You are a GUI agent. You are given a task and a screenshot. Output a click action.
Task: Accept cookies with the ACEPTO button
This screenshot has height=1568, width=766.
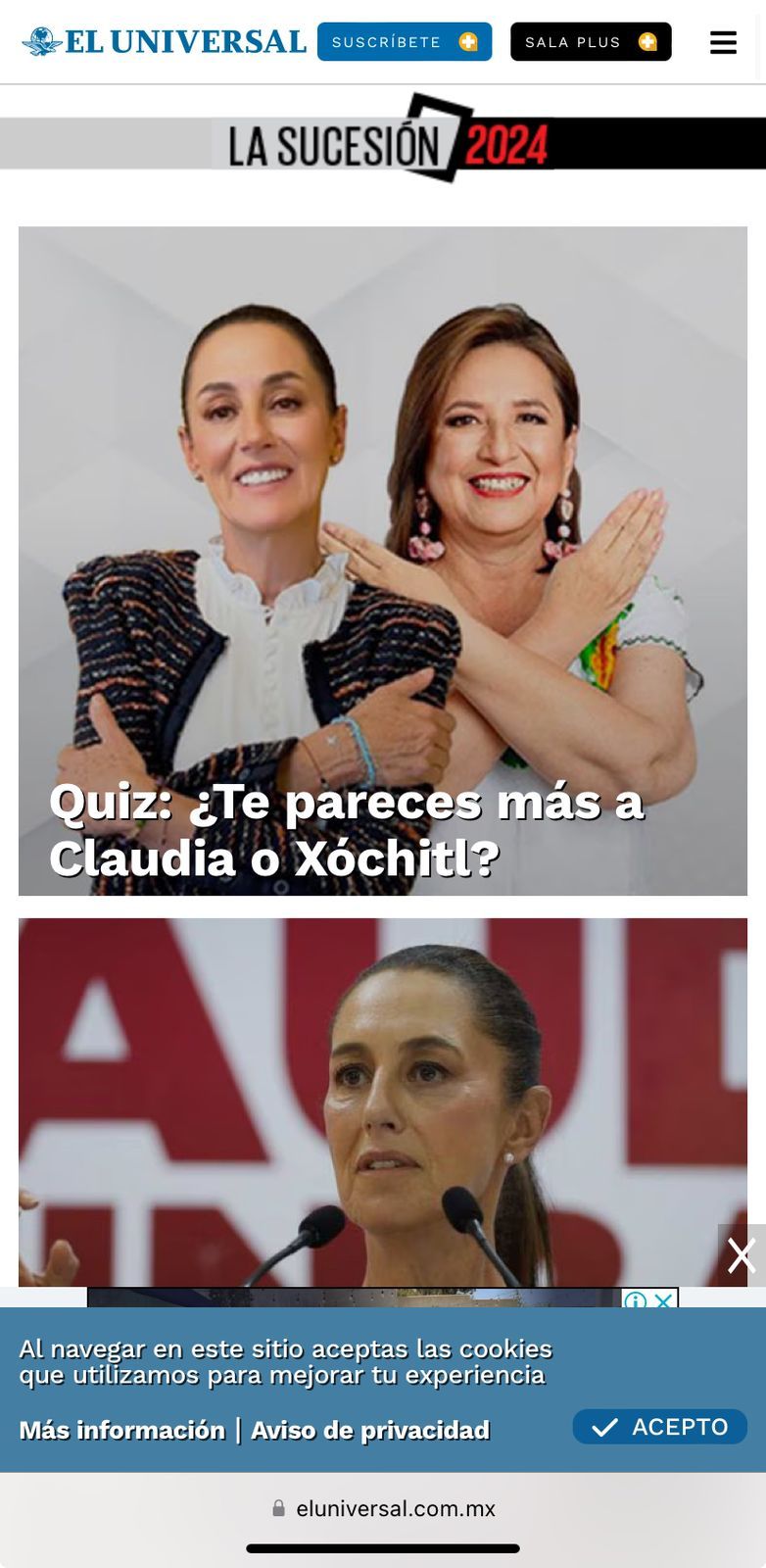click(659, 1427)
